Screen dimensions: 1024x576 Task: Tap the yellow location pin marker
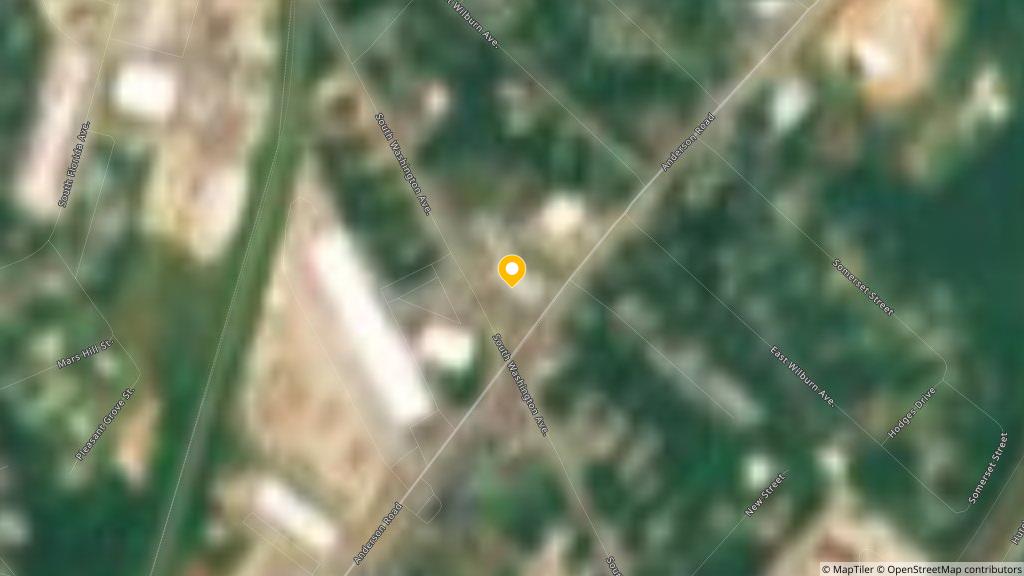(511, 269)
